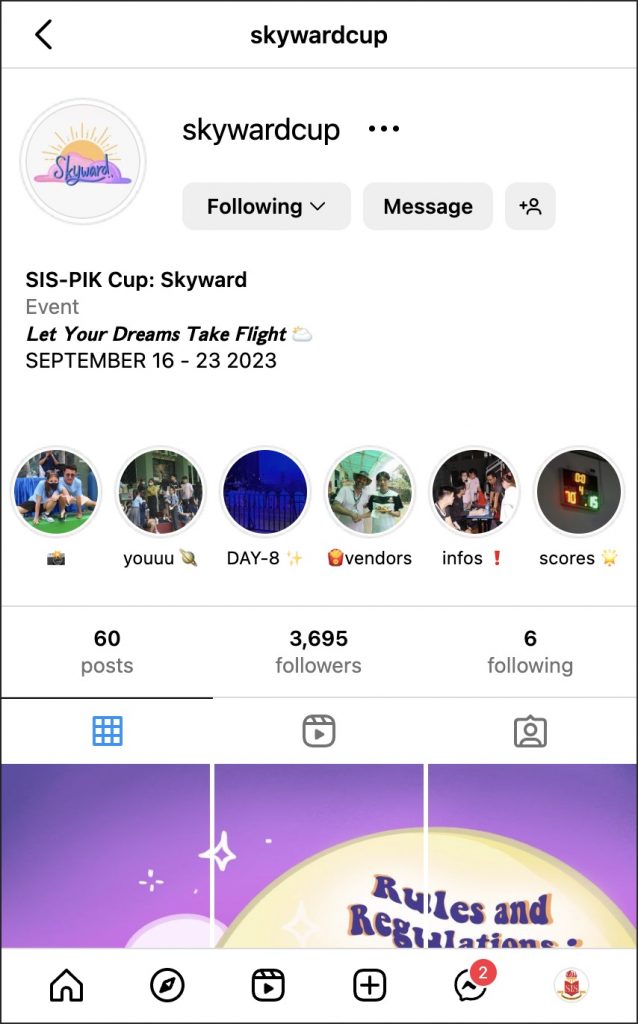Create a new post

370,986
